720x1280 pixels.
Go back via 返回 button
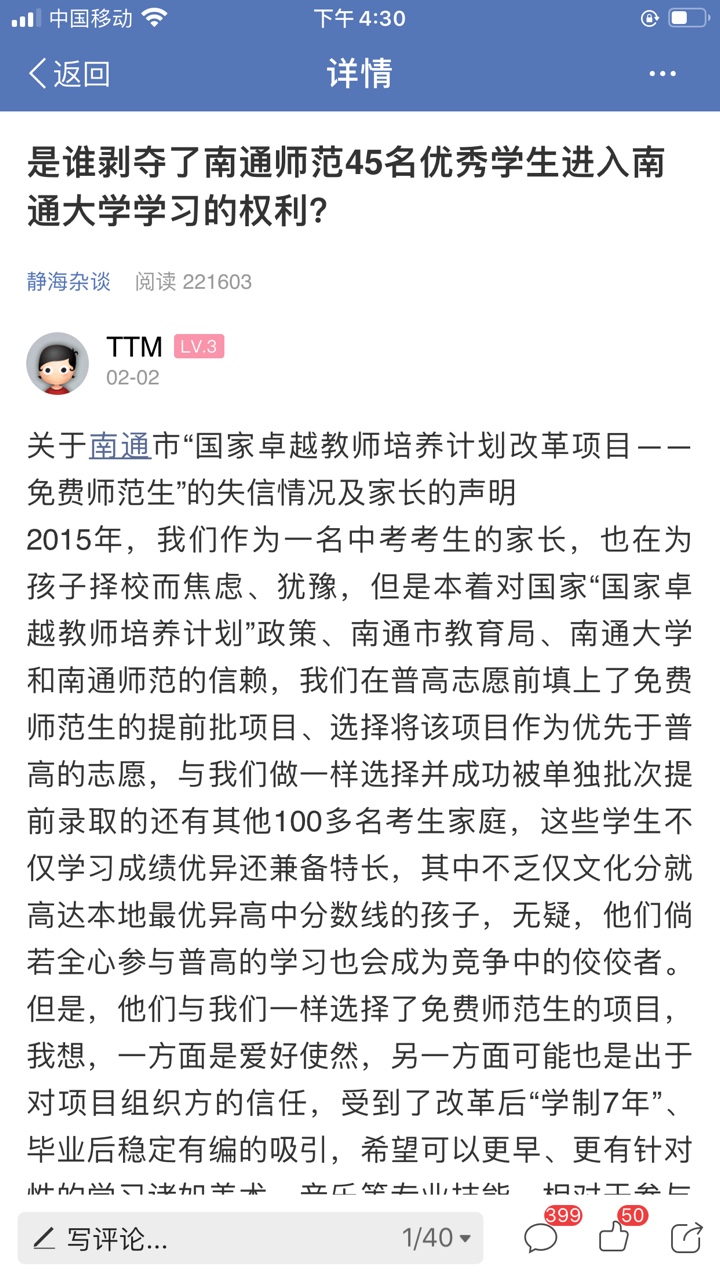(x=68, y=74)
